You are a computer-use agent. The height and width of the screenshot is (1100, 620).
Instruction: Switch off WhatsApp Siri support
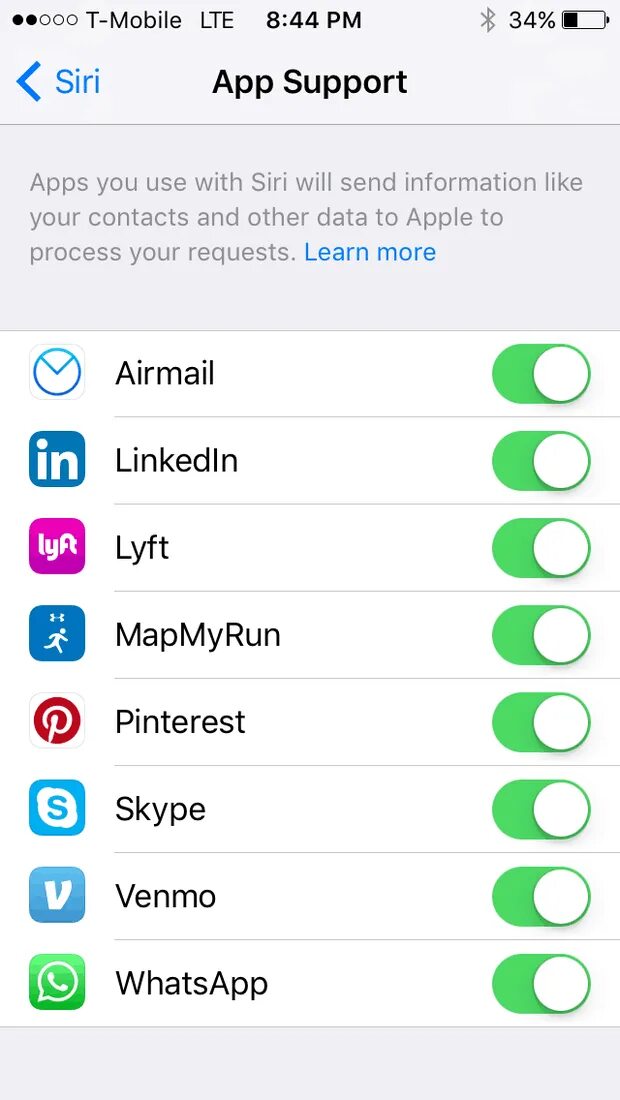tap(540, 983)
